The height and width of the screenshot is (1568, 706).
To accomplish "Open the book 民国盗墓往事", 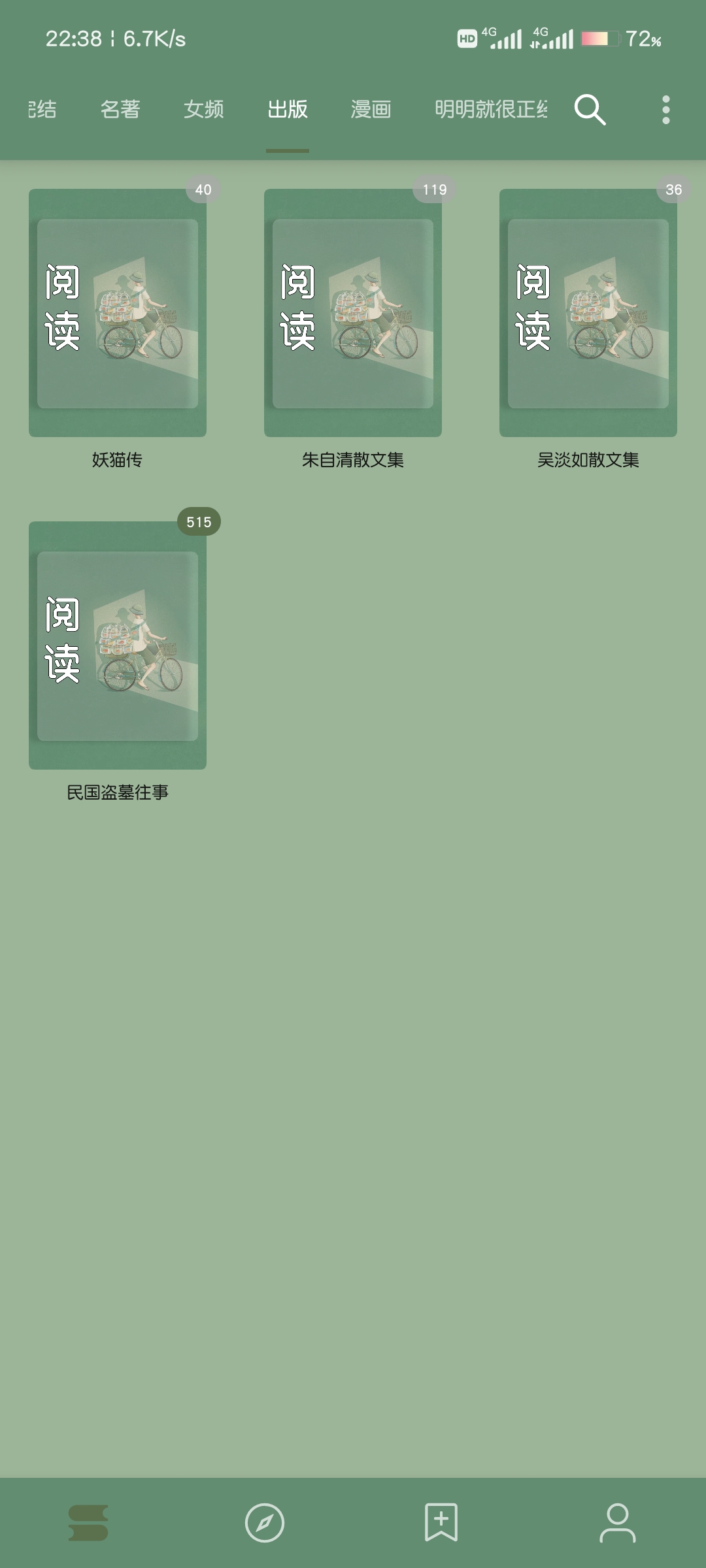I will click(118, 645).
